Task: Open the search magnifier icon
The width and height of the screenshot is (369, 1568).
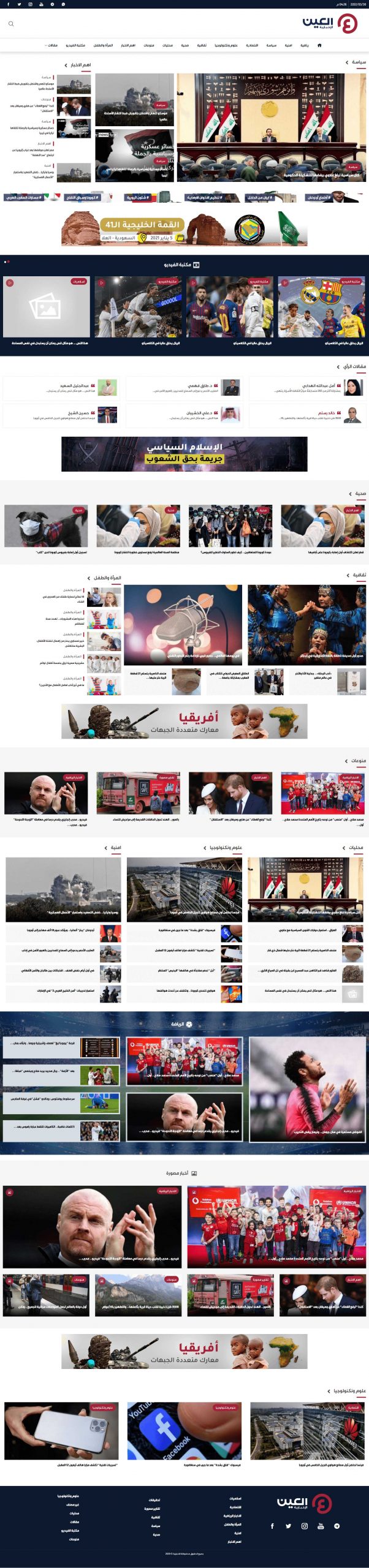Action: click(11, 24)
